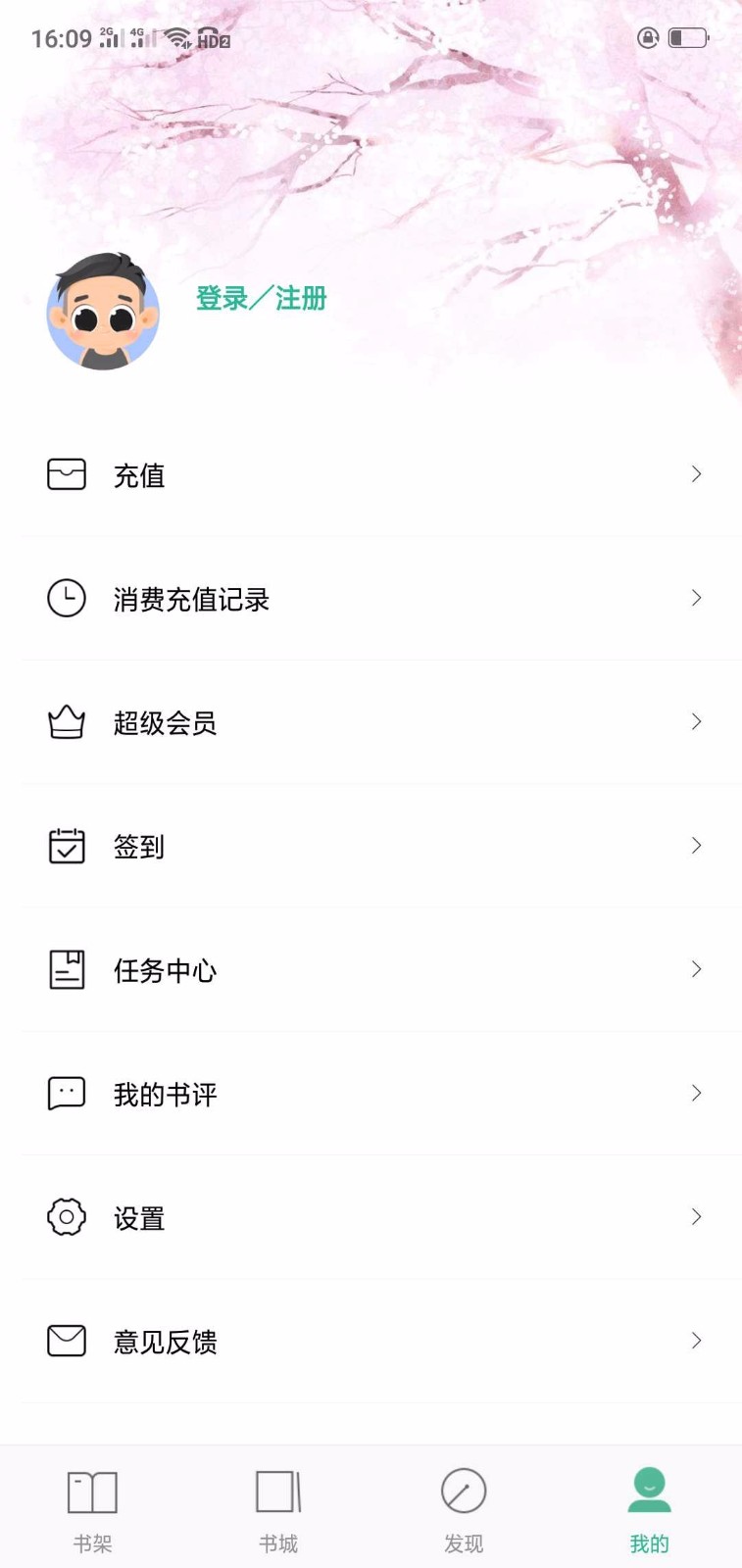Open the 登录／注册 link
Viewport: 742px width, 1568px height.
click(x=260, y=300)
